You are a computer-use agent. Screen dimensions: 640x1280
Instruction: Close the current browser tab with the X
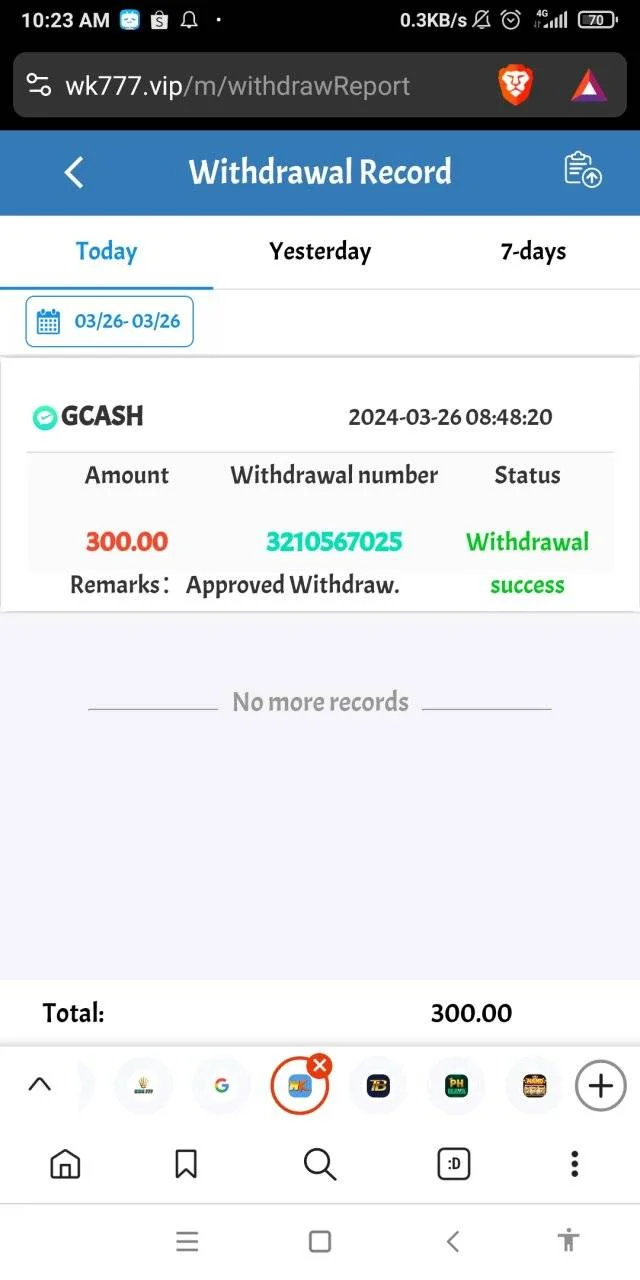320,1066
